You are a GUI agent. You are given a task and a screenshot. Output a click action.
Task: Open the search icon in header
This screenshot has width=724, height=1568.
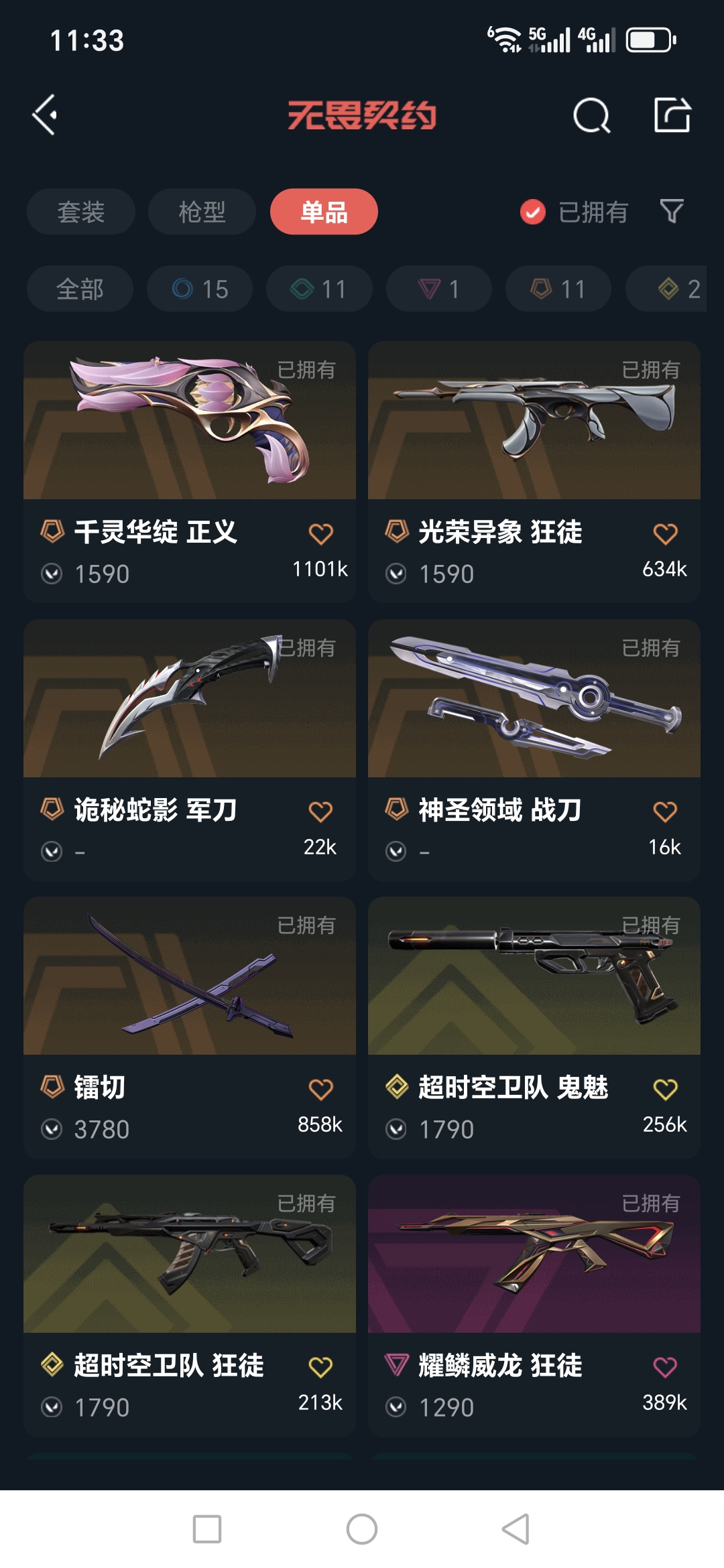point(591,116)
